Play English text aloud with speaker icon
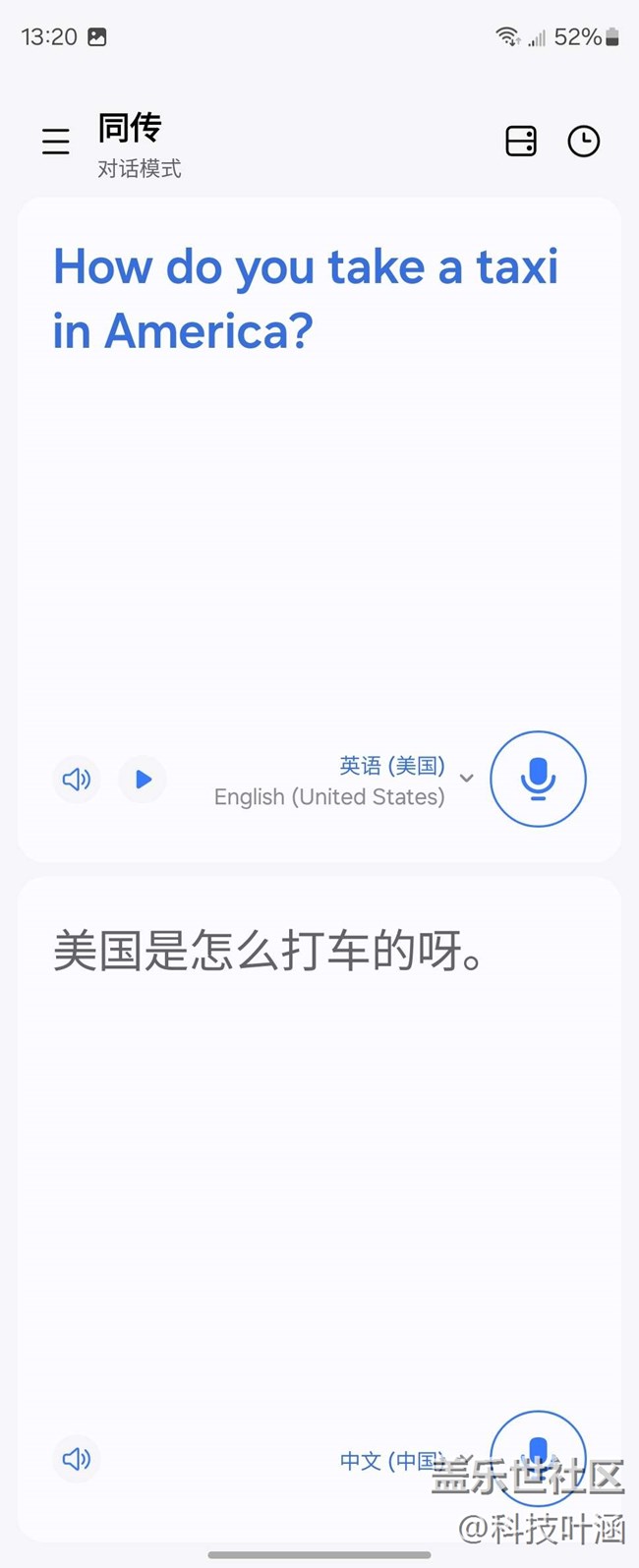 click(x=77, y=780)
